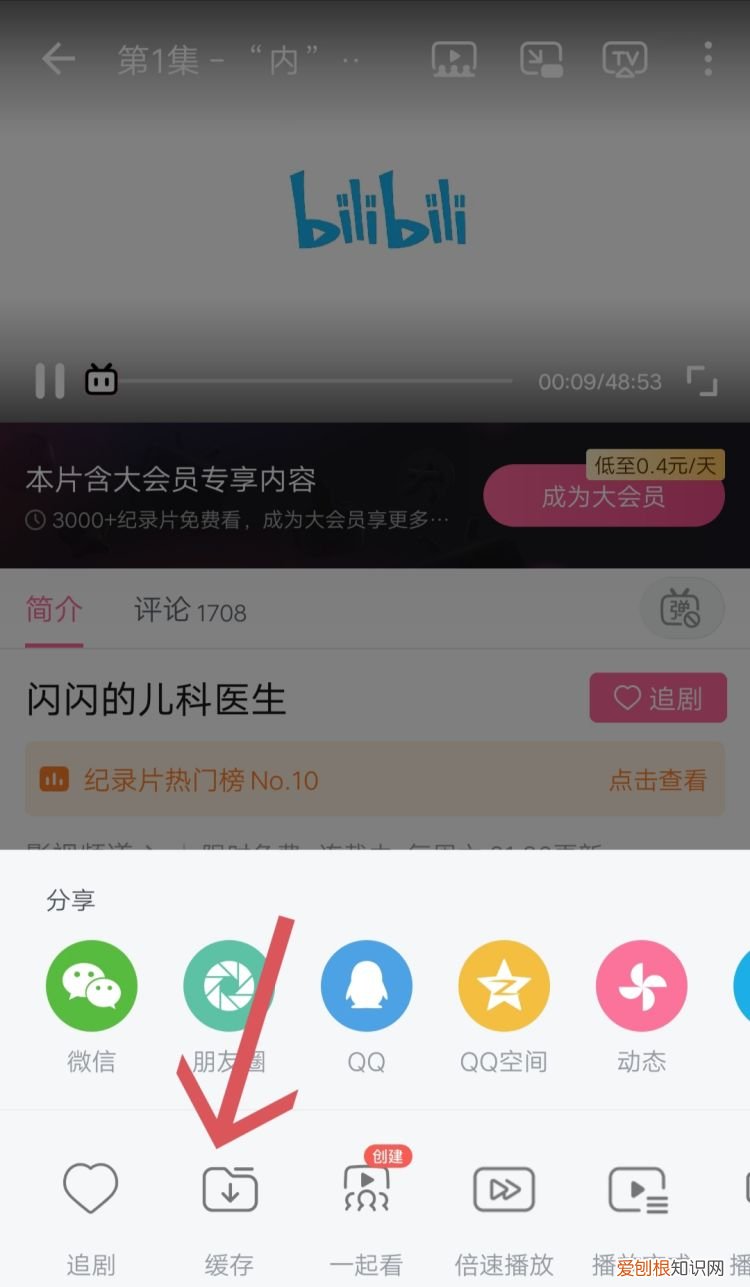Switch to the 评论 1708 tab
Screen dimensions: 750x1287
tap(188, 611)
